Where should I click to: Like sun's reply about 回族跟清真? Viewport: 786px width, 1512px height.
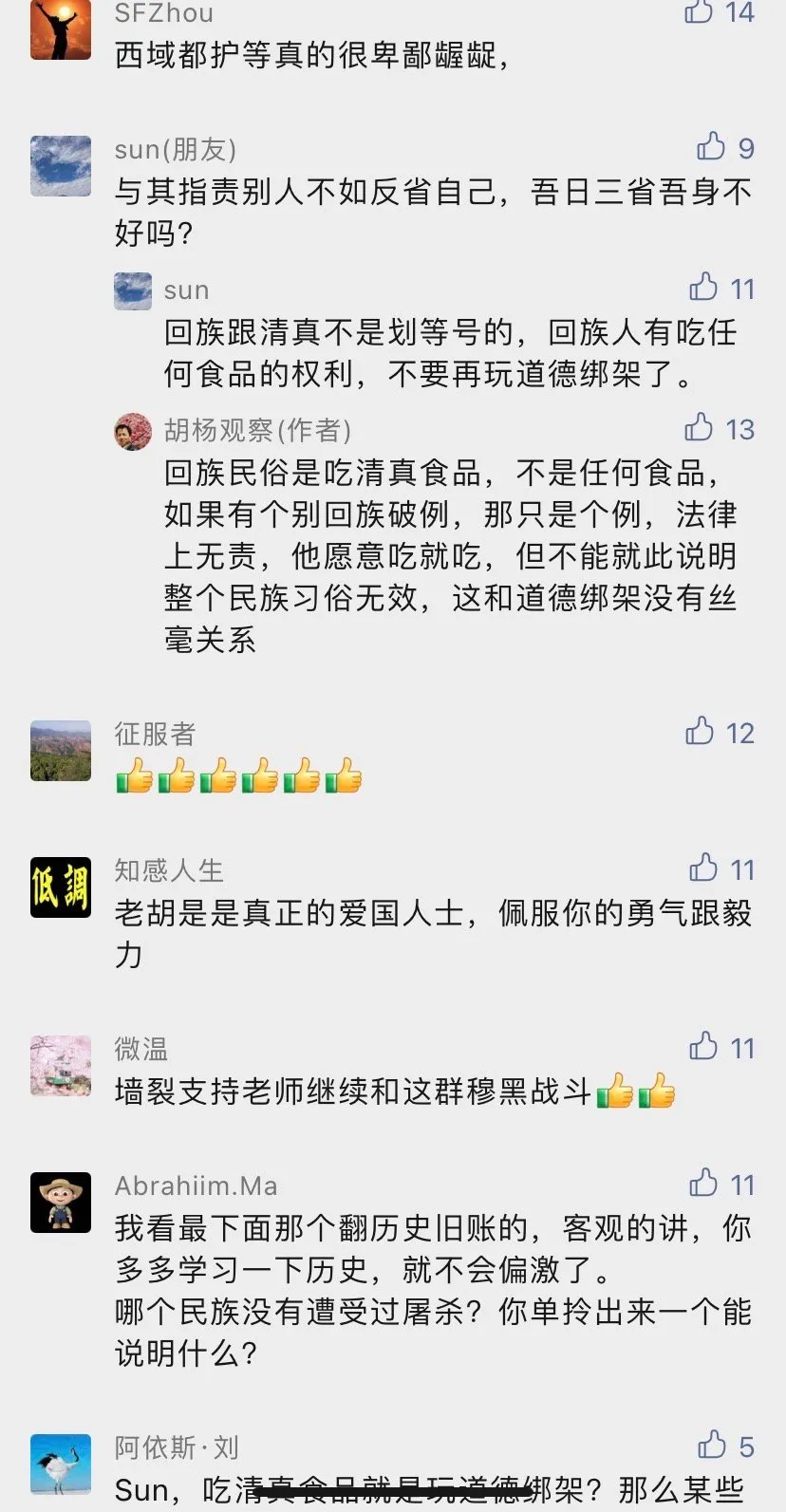(703, 288)
